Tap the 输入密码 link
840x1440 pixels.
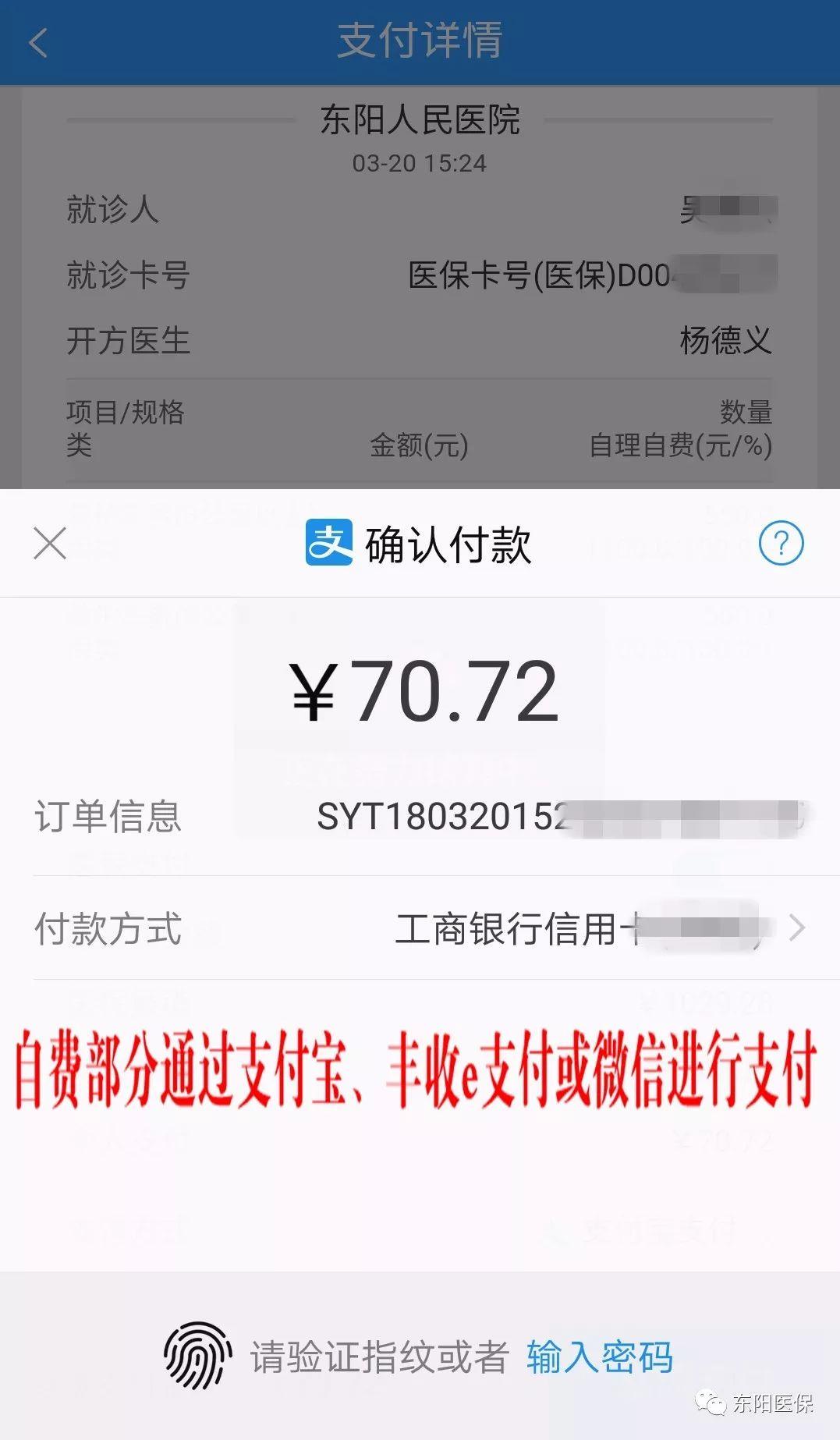[x=599, y=1357]
